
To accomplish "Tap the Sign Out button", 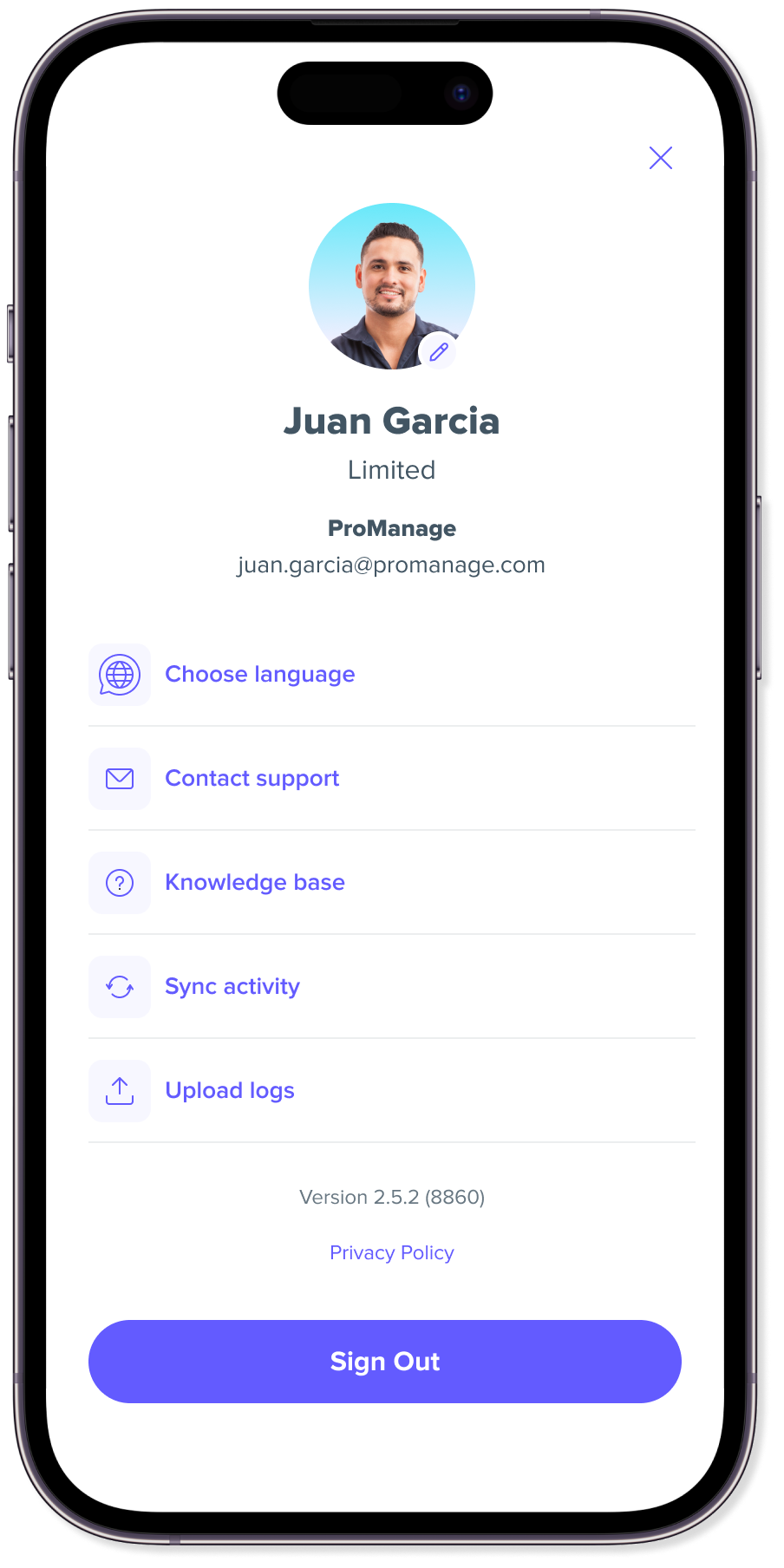I will tap(384, 1362).
